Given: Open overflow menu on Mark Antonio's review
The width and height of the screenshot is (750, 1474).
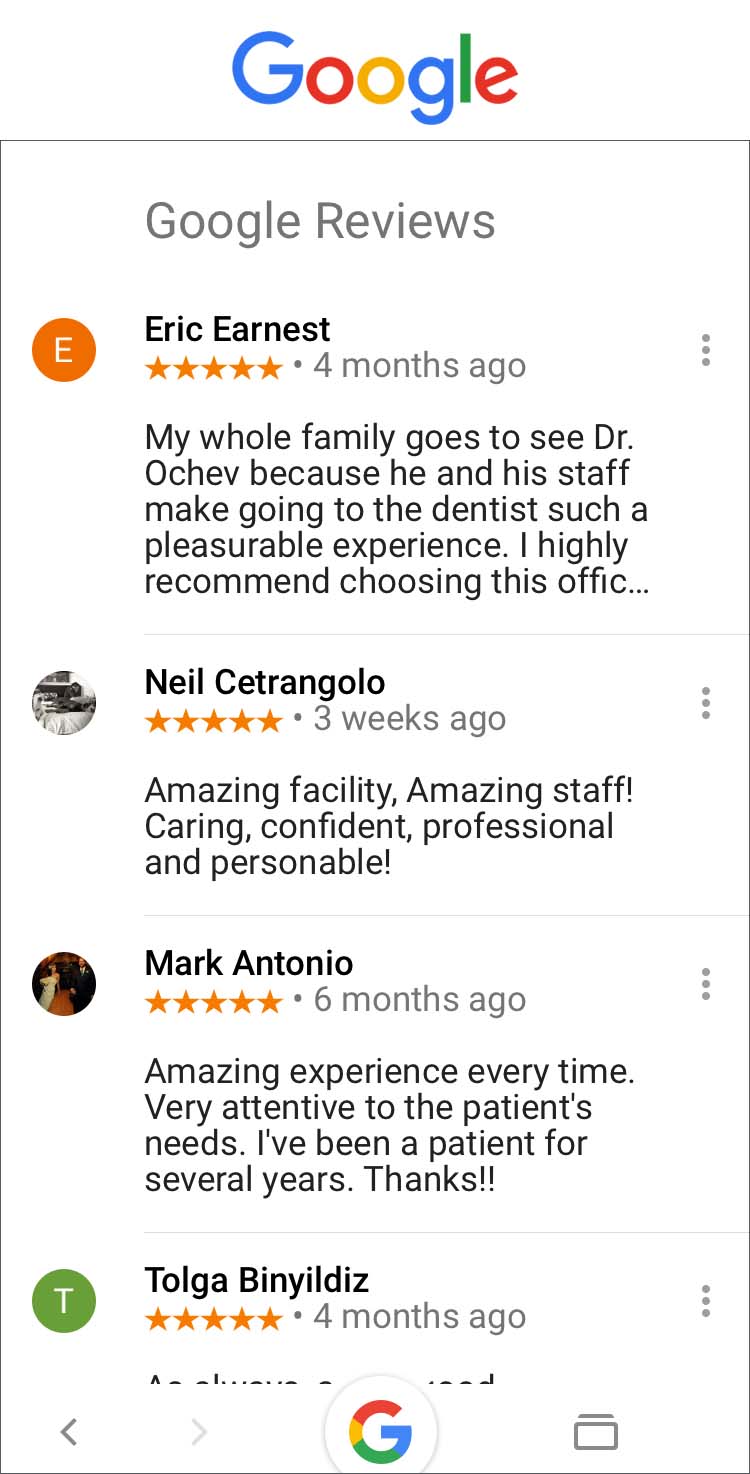Looking at the screenshot, I should click(706, 984).
